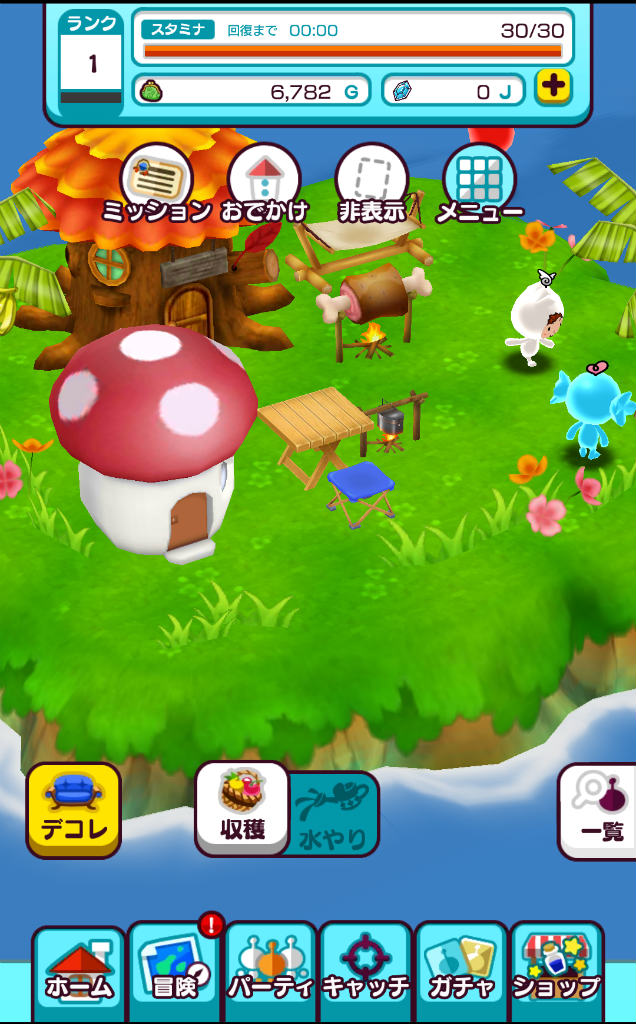Open the 一覧 list button
This screenshot has height=1024, width=636.
pyautogui.click(x=600, y=811)
